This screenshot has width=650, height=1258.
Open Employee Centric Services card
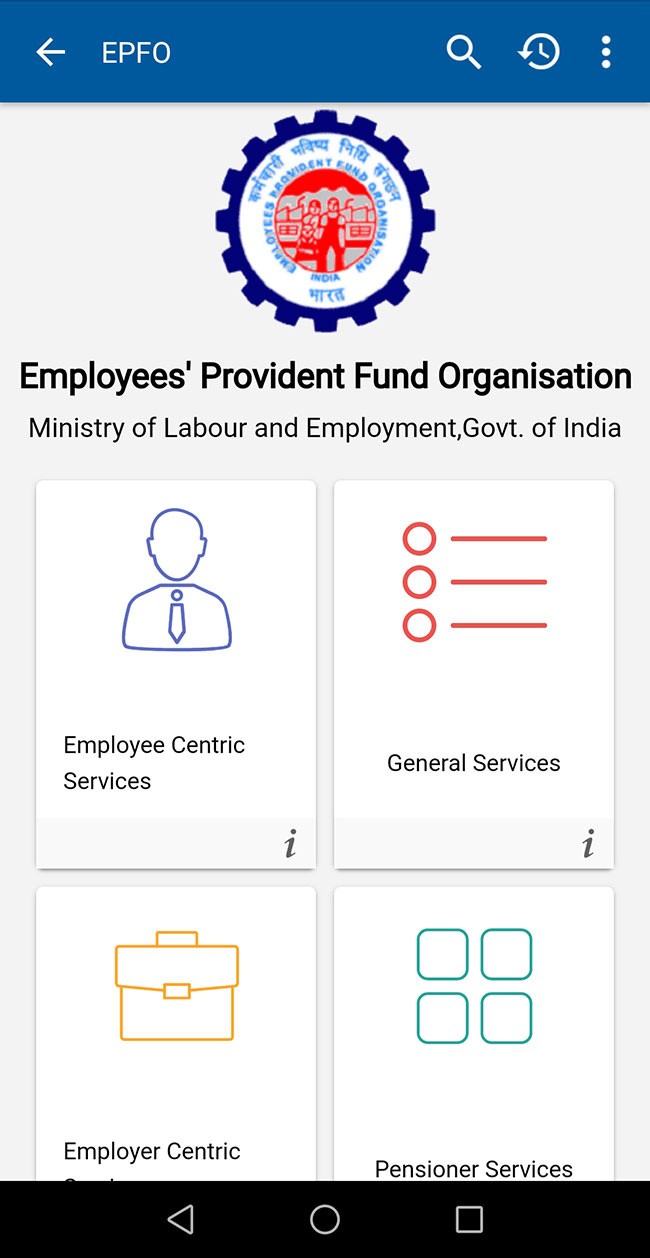[176, 650]
